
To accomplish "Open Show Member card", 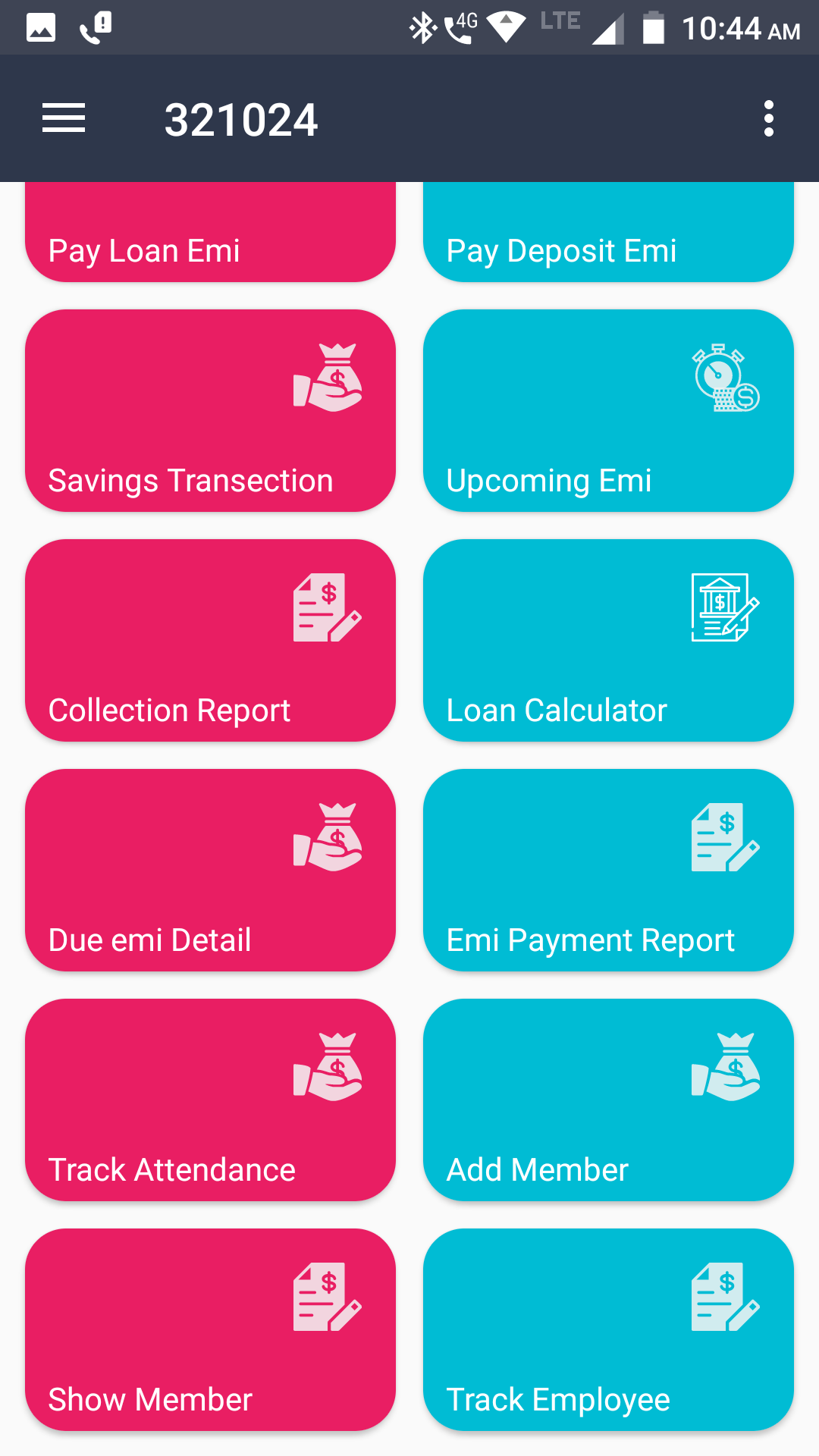I will 210,1329.
